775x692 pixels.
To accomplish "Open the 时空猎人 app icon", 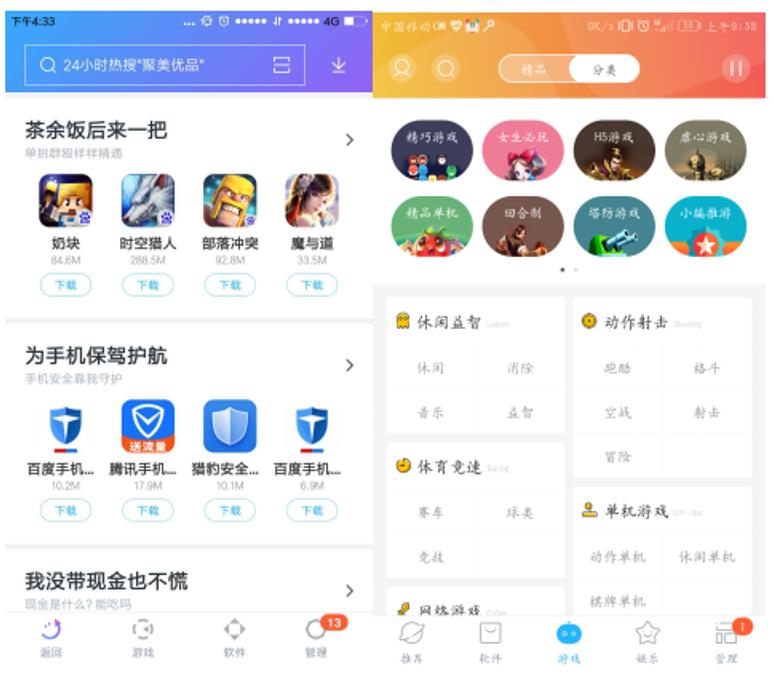I will pos(148,201).
